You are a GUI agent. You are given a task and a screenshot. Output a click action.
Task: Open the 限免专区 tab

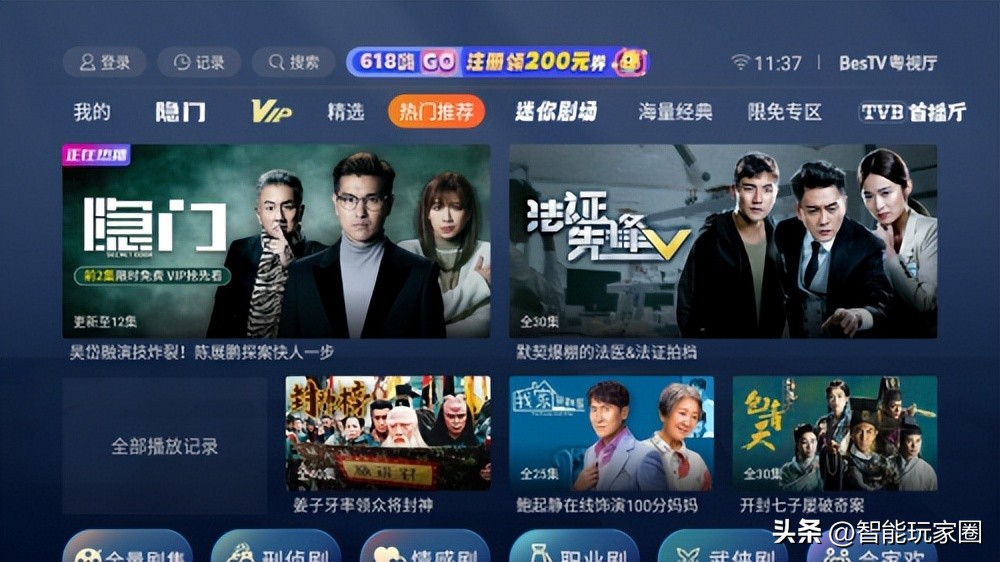pos(784,112)
